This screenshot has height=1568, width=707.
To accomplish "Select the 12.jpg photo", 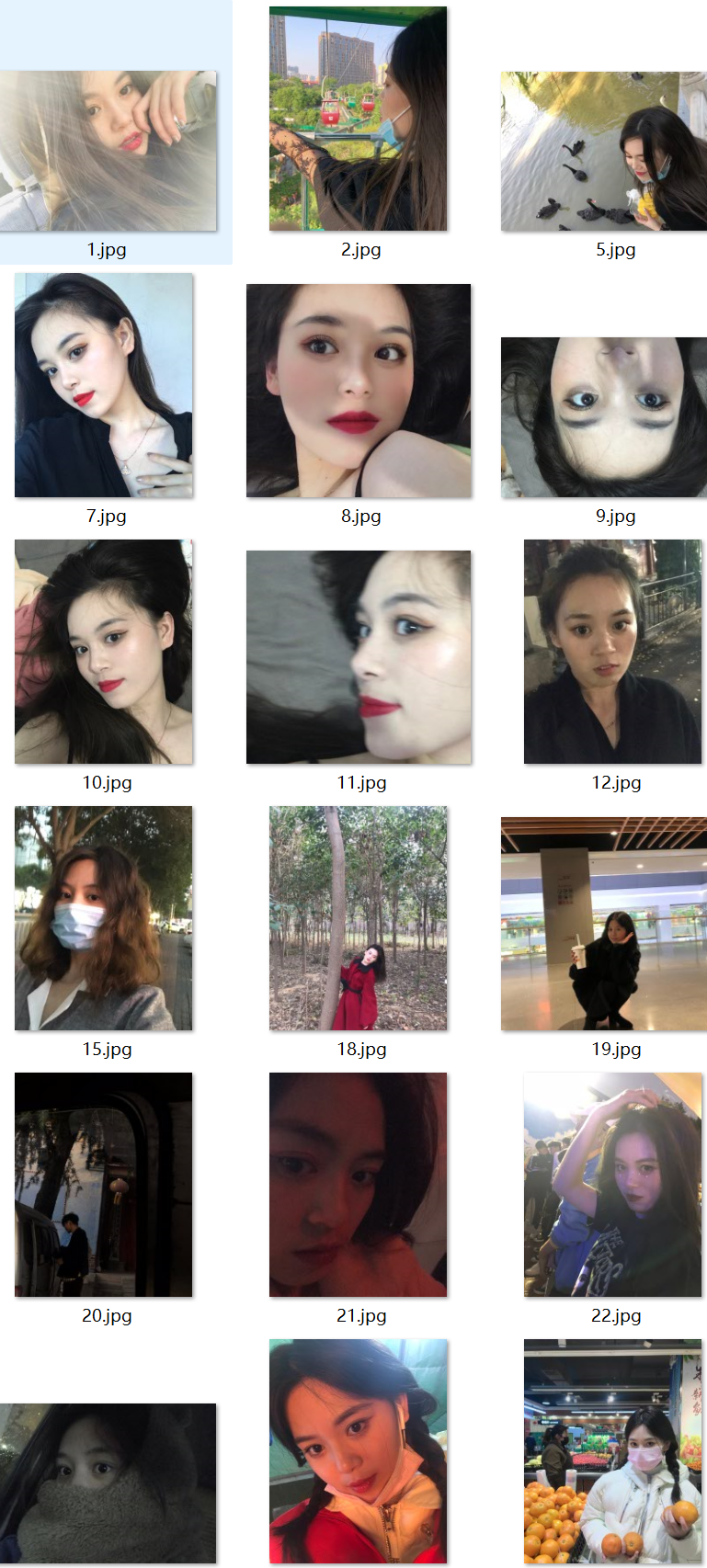I will (x=612, y=652).
